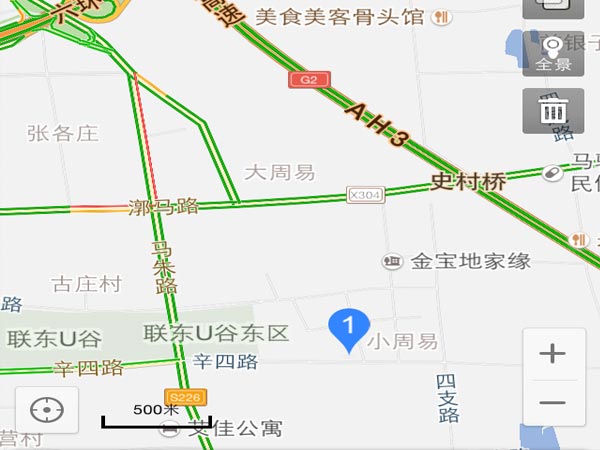Image resolution: width=600 pixels, height=450 pixels.
Task: Open the 美食美客骨头馆 restaurant marker
Action: point(441,17)
